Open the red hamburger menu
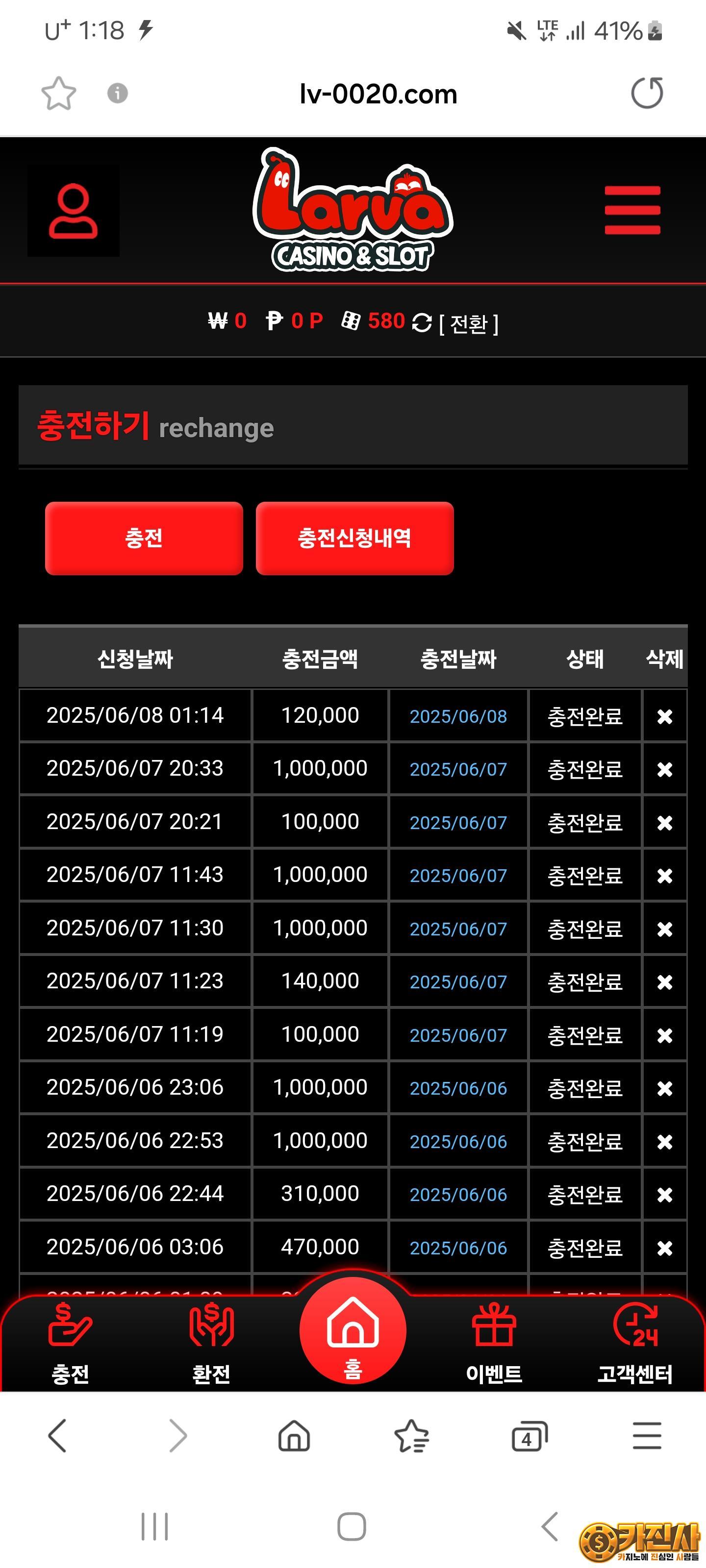The width and height of the screenshot is (706, 1568). coord(632,210)
